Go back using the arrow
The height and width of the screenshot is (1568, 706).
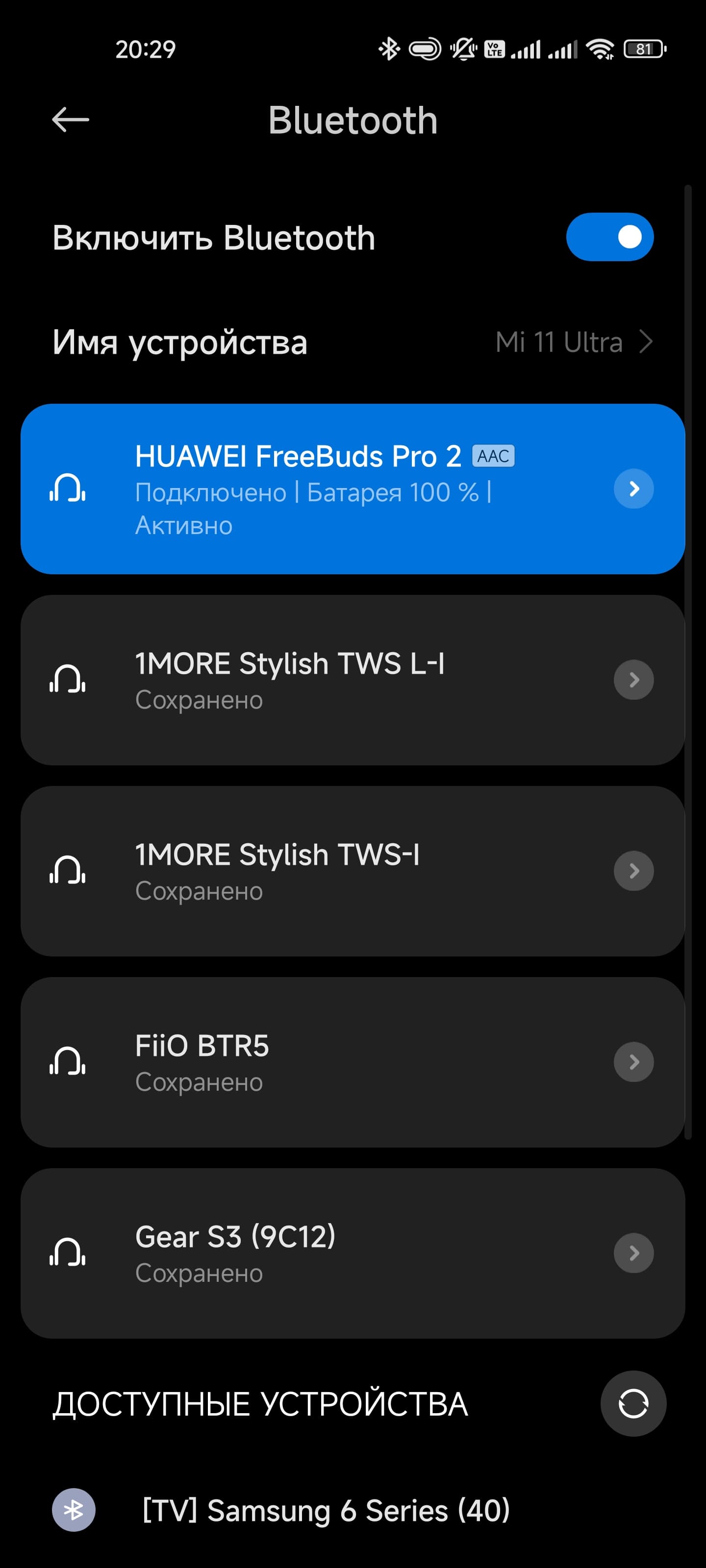tap(70, 120)
